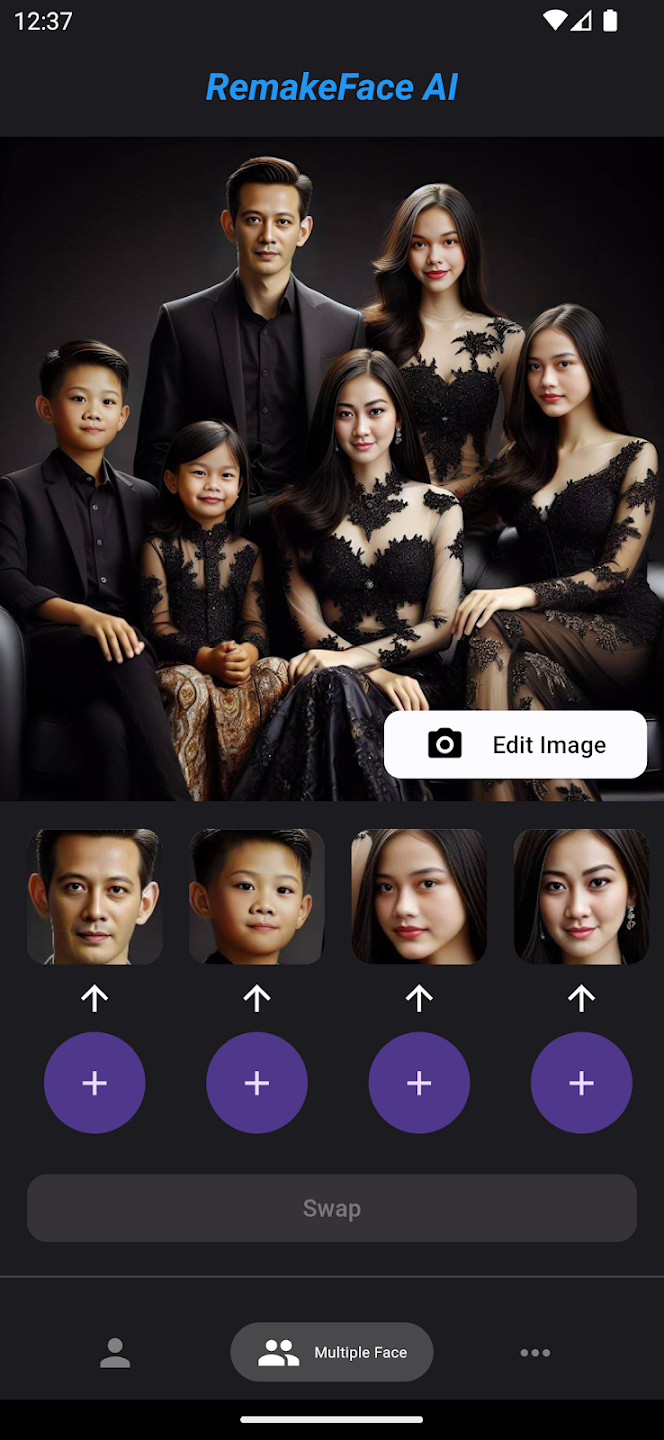Select the Multiple Face tab
The image size is (664, 1440).
332,1352
